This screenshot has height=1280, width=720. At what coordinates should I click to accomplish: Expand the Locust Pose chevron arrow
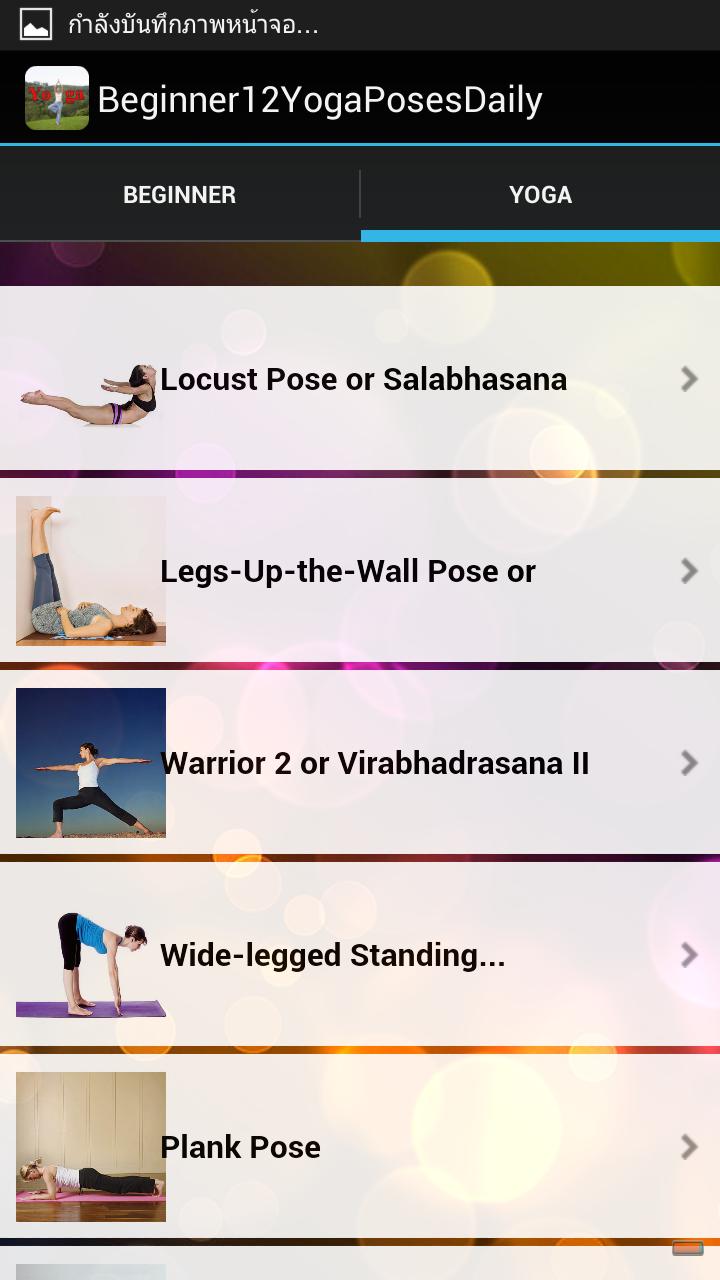point(689,380)
